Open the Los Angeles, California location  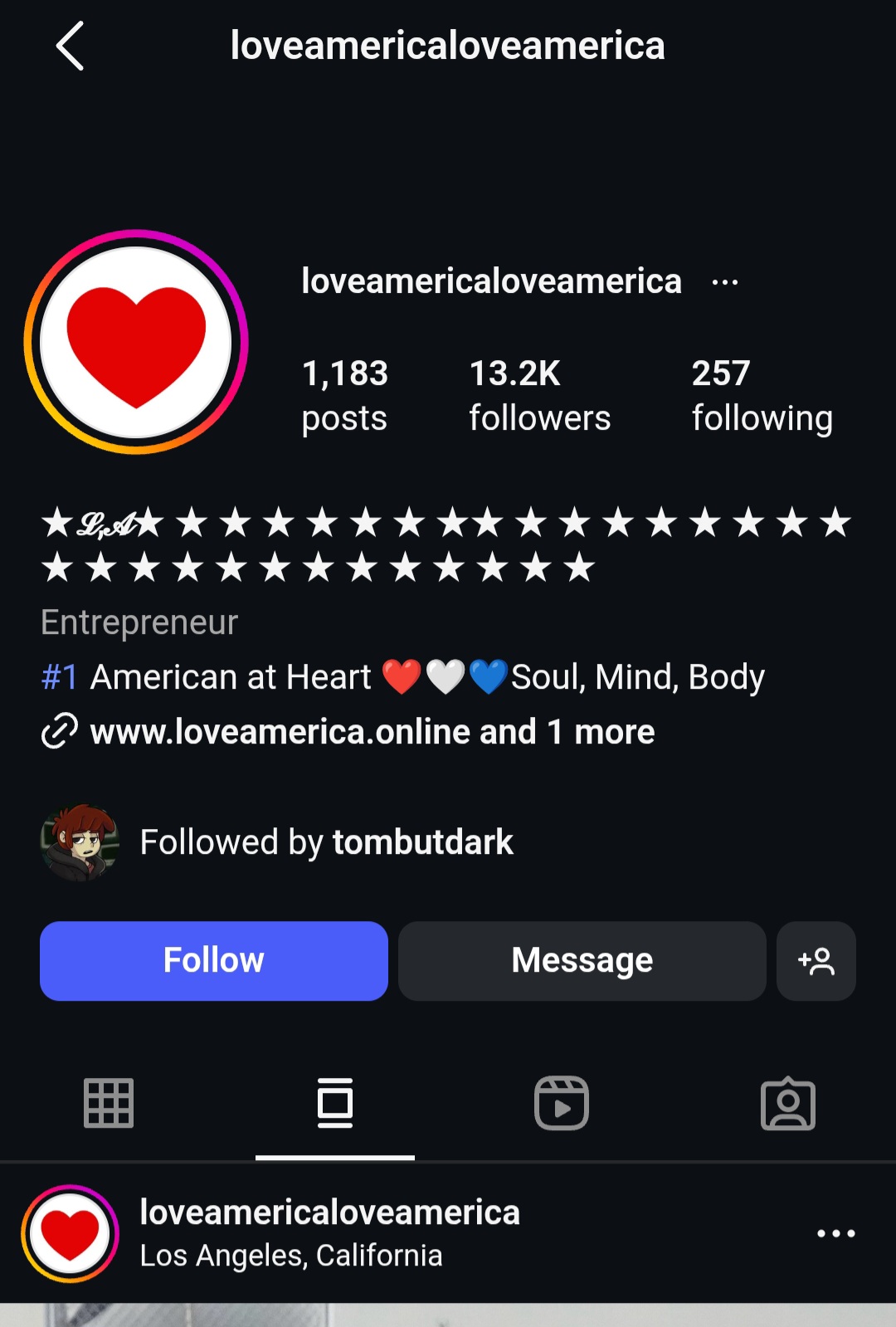click(x=291, y=1256)
